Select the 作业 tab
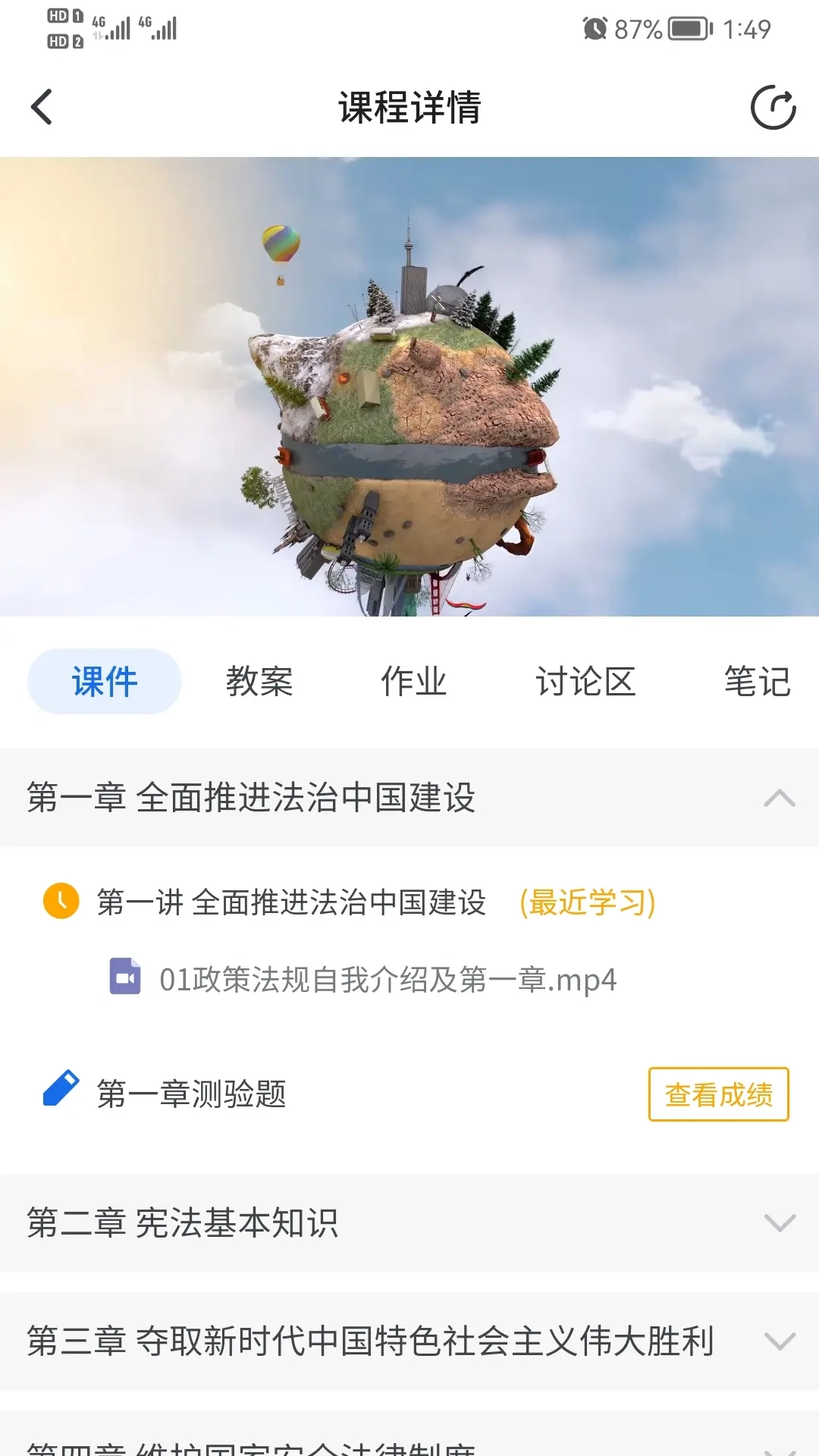819x1456 pixels. (x=415, y=682)
